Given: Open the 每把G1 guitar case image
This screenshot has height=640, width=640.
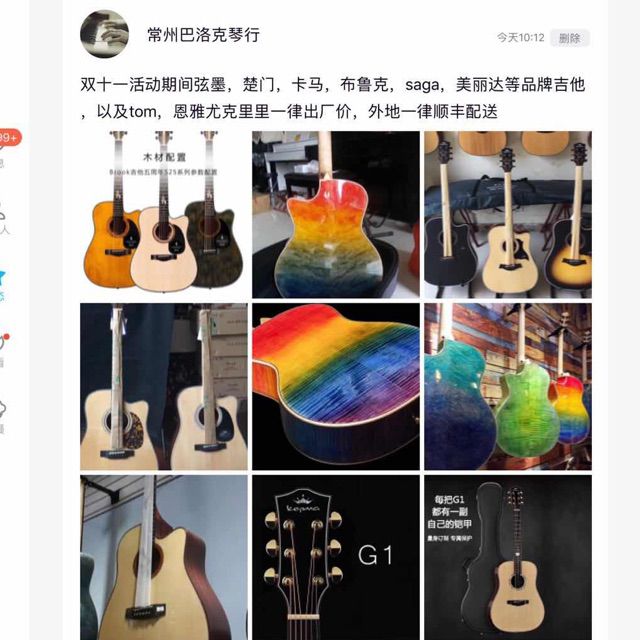Looking at the screenshot, I should (507, 558).
